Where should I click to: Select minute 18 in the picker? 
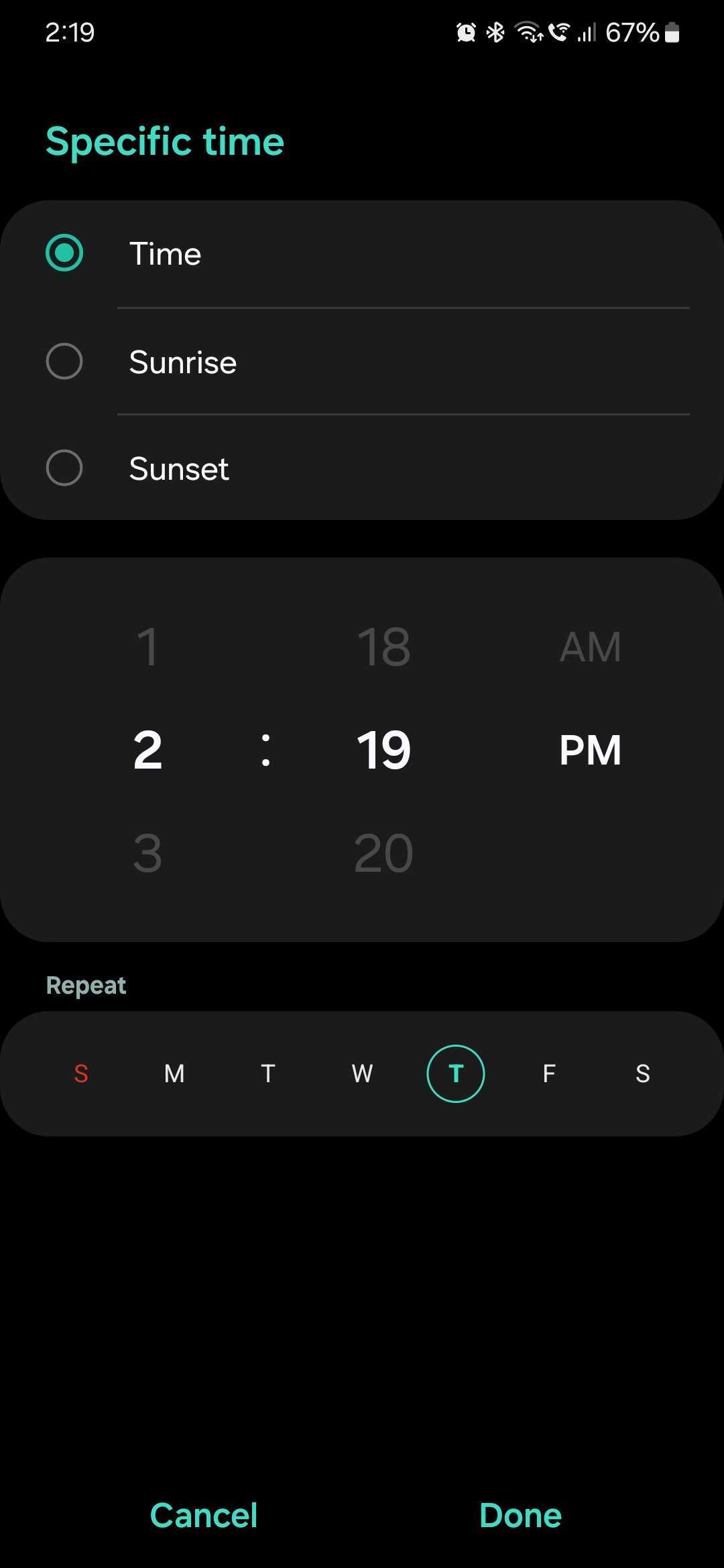pyautogui.click(x=383, y=647)
